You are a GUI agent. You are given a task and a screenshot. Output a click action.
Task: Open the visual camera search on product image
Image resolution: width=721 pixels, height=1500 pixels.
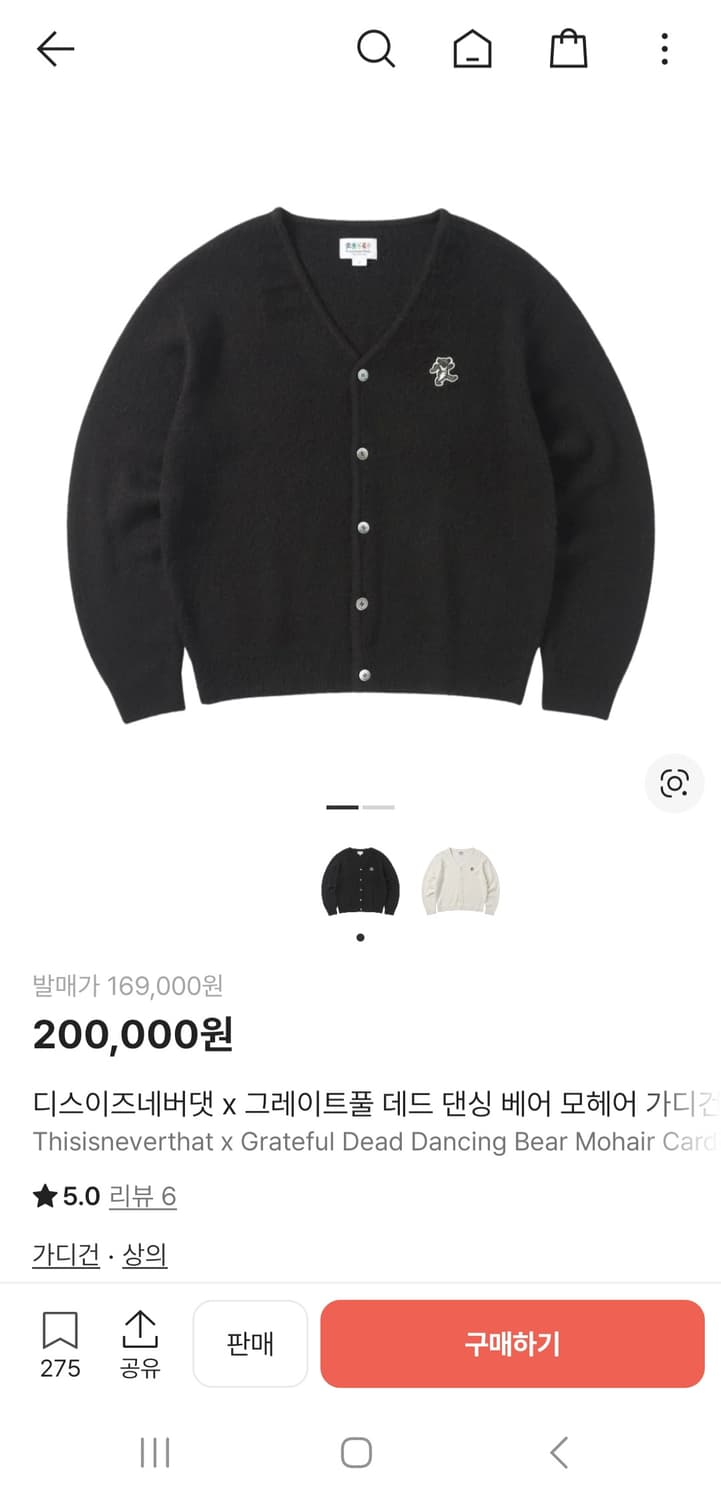point(674,784)
